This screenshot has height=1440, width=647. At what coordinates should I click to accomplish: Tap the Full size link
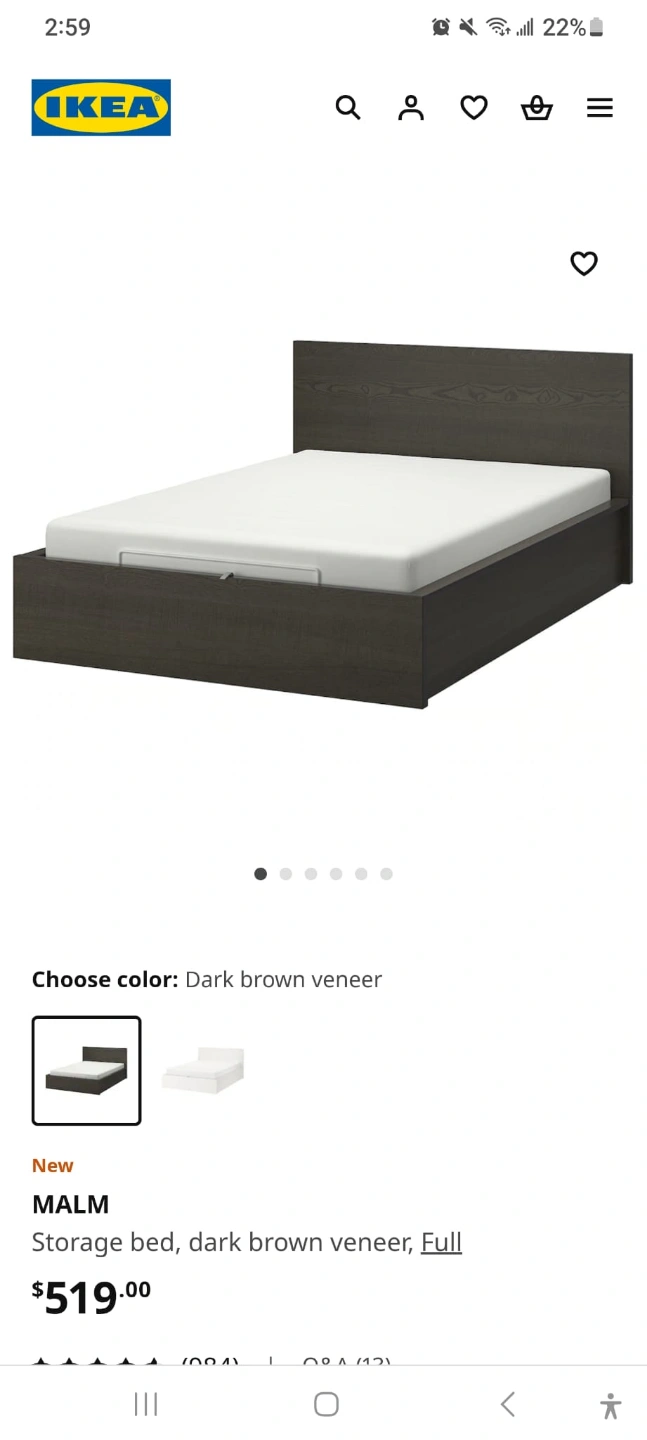pyautogui.click(x=441, y=1242)
